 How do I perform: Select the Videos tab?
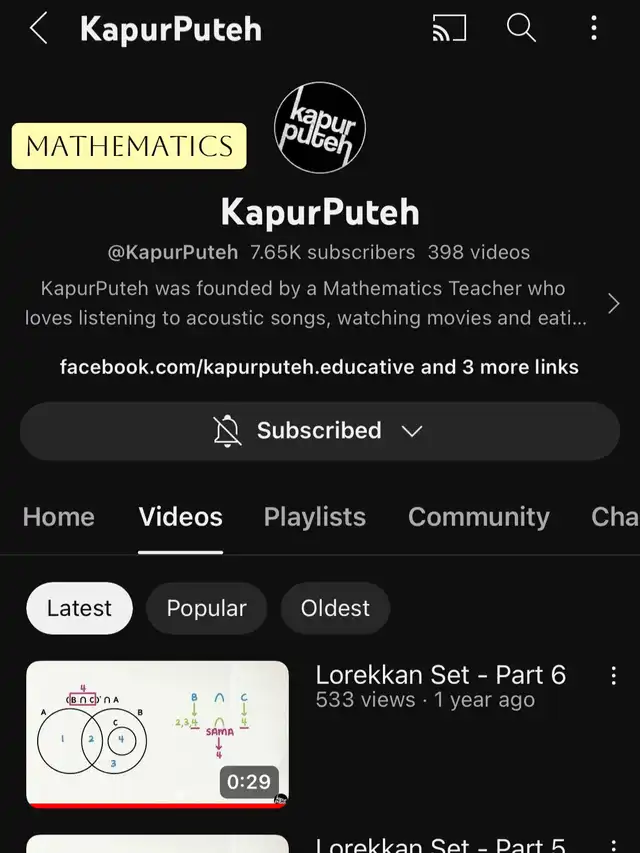(181, 517)
